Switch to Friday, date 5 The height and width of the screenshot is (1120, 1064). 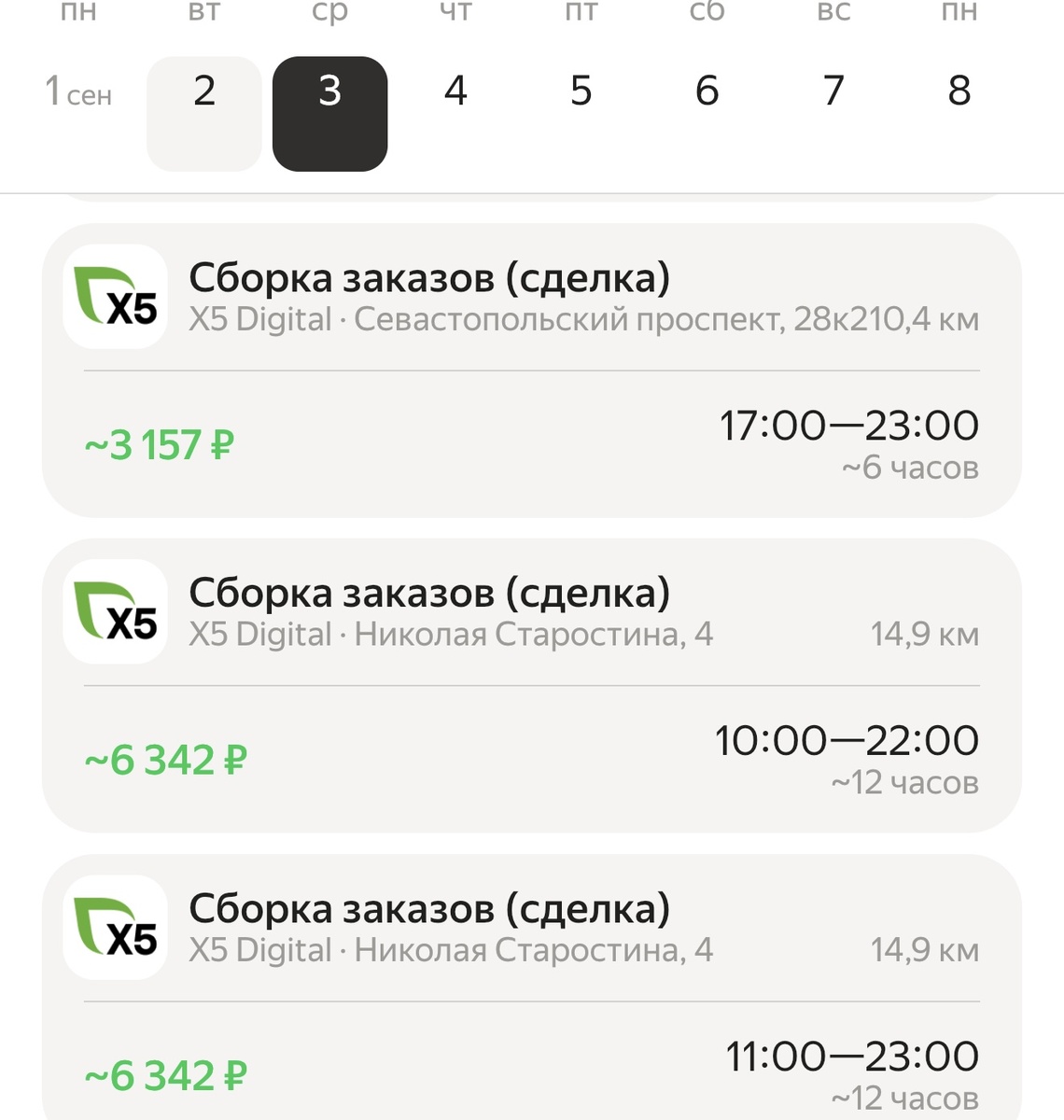(x=581, y=91)
